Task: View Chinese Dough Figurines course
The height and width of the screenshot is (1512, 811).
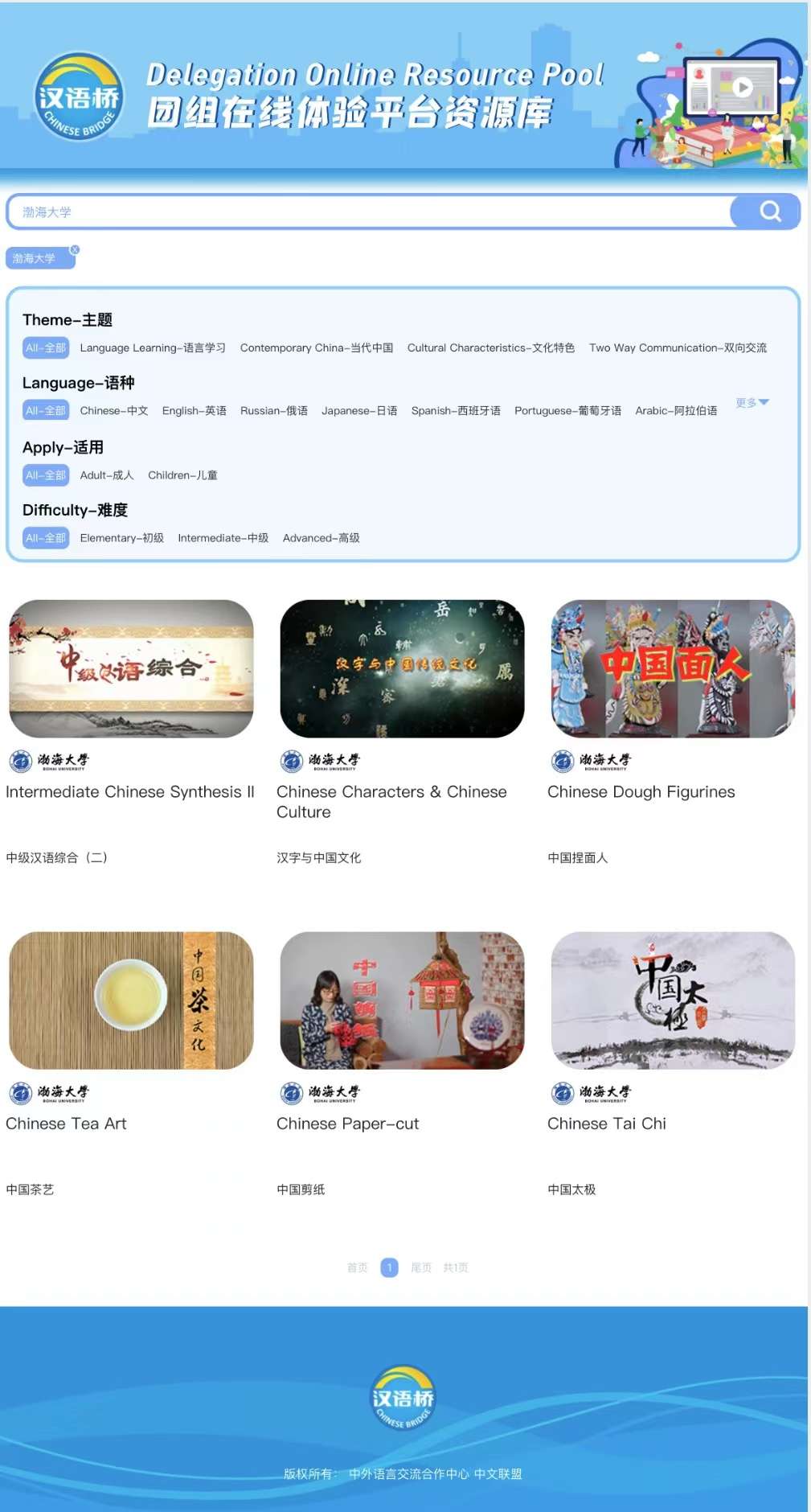Action: [x=673, y=669]
